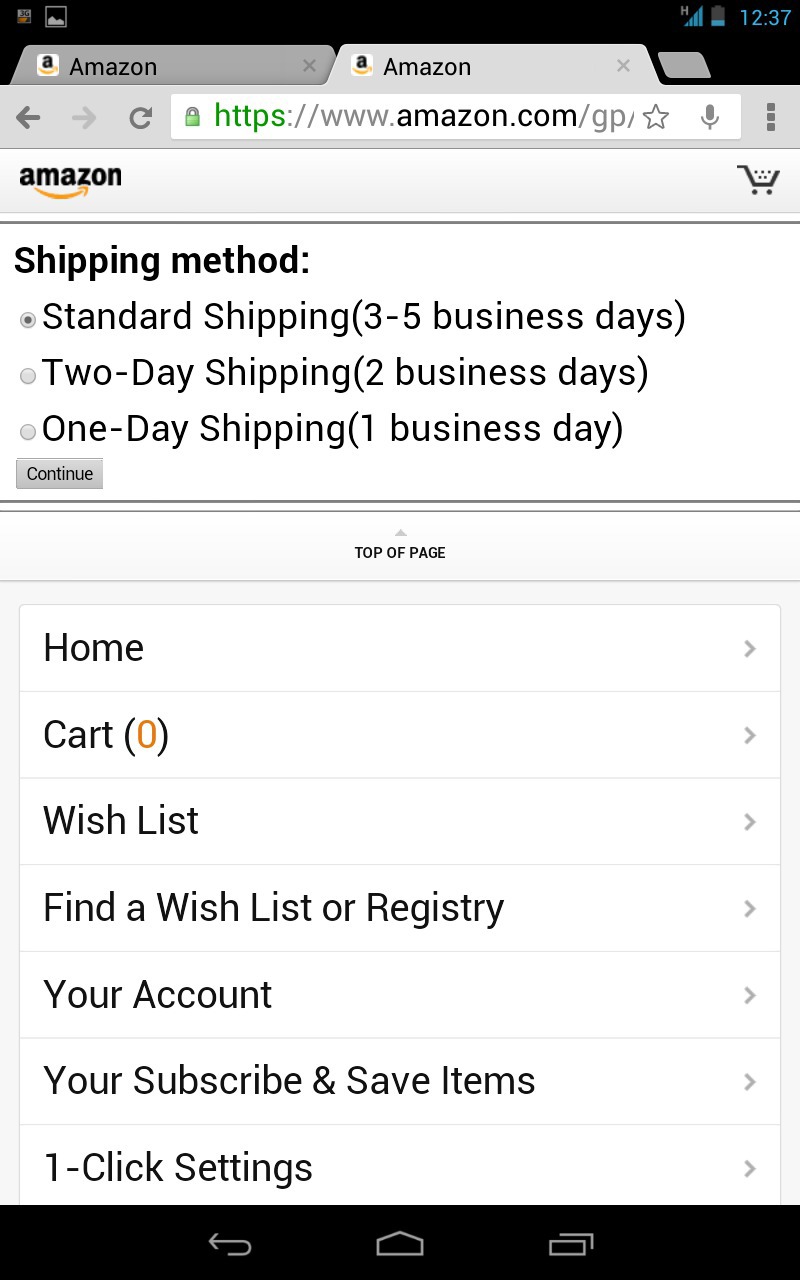
Task: Select Standard Shipping radio button
Action: pos(28,320)
